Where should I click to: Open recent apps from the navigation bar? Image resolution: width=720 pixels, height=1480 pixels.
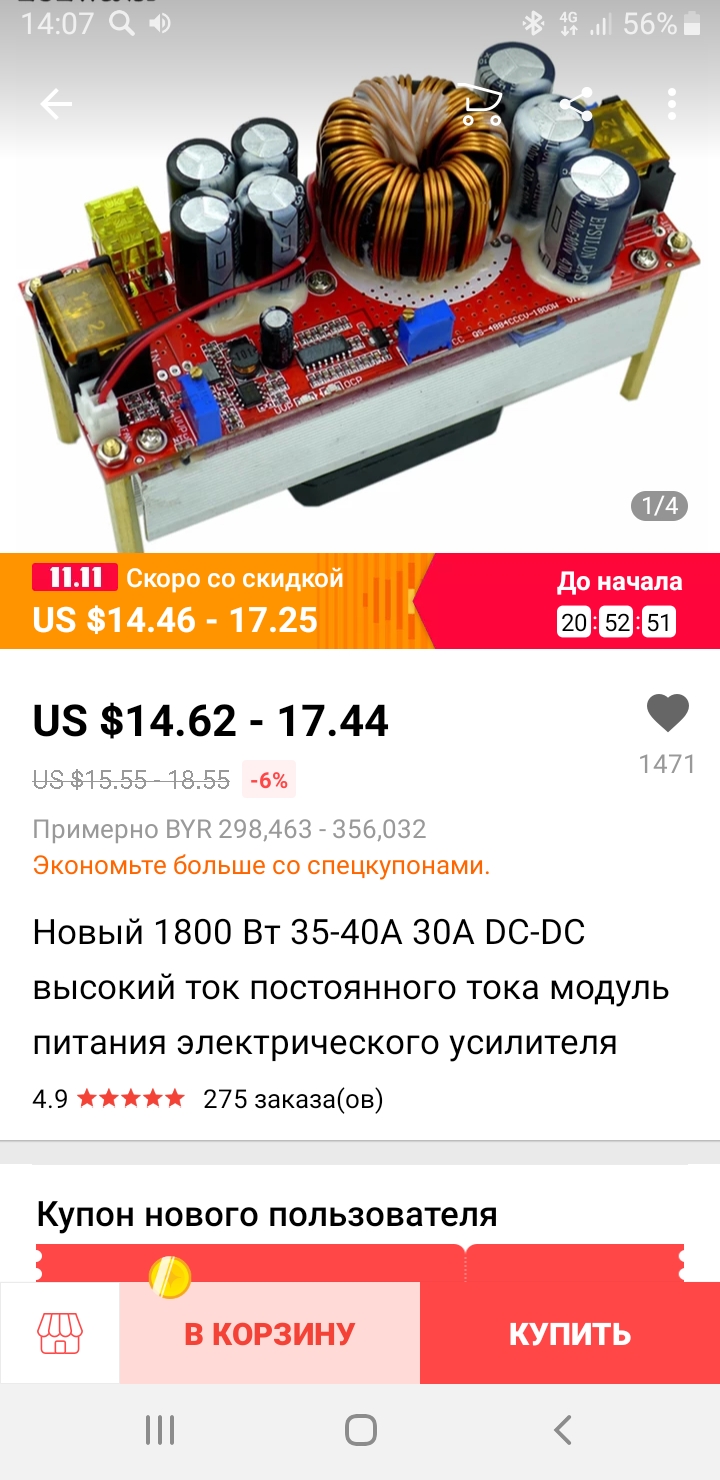click(x=160, y=1430)
